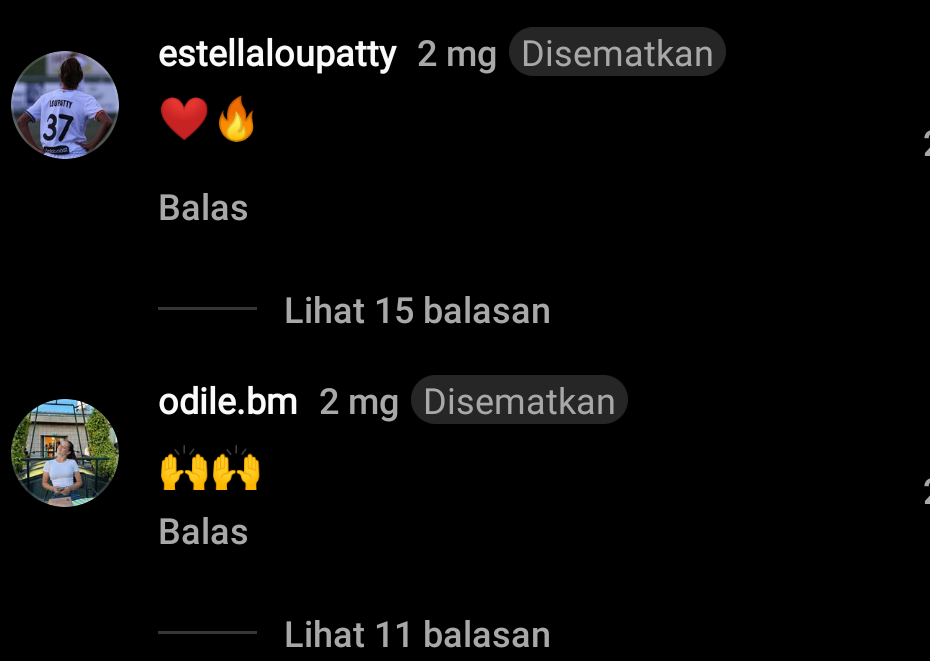Open odile.bm's profile picture
Viewport: 930px width, 661px height.
(65, 453)
